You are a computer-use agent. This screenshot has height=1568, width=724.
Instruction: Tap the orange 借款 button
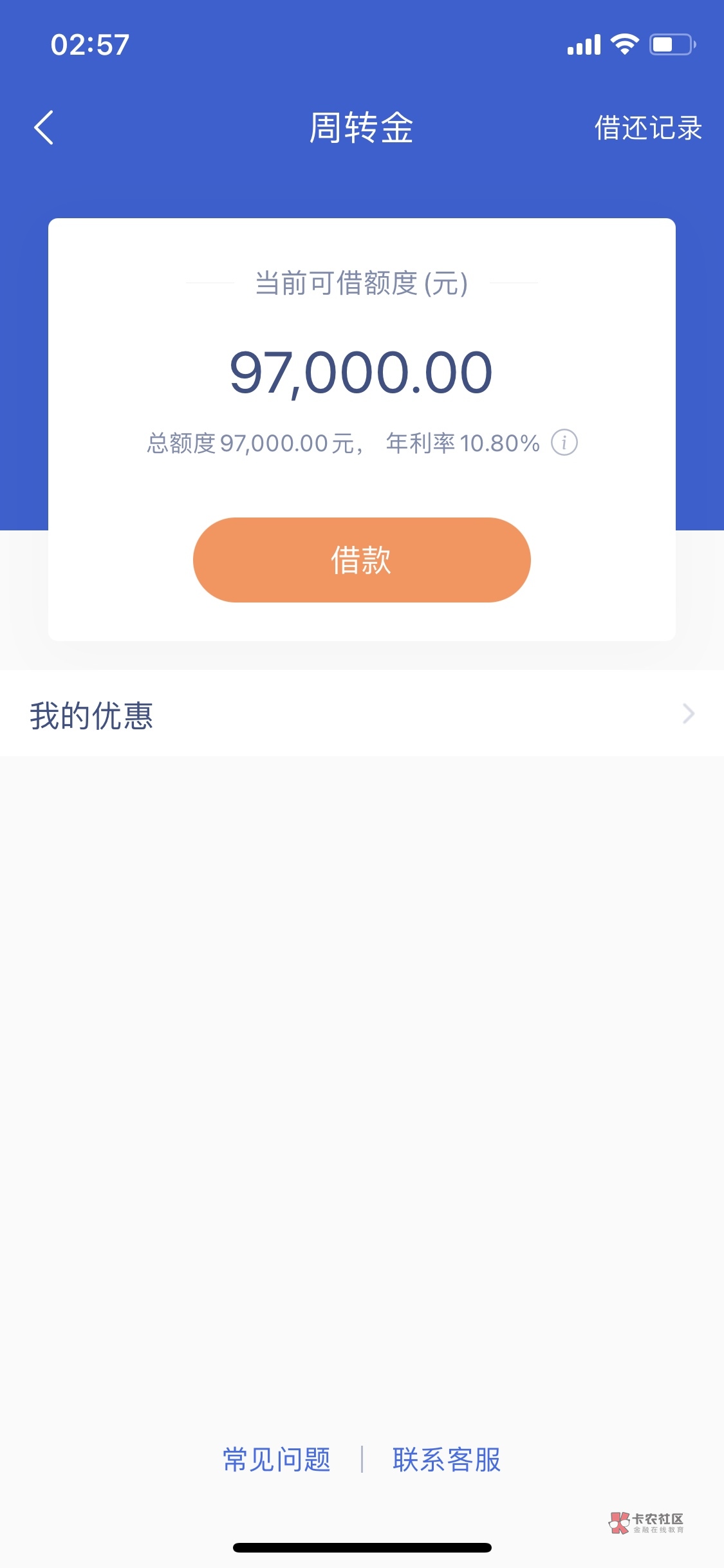[x=362, y=560]
